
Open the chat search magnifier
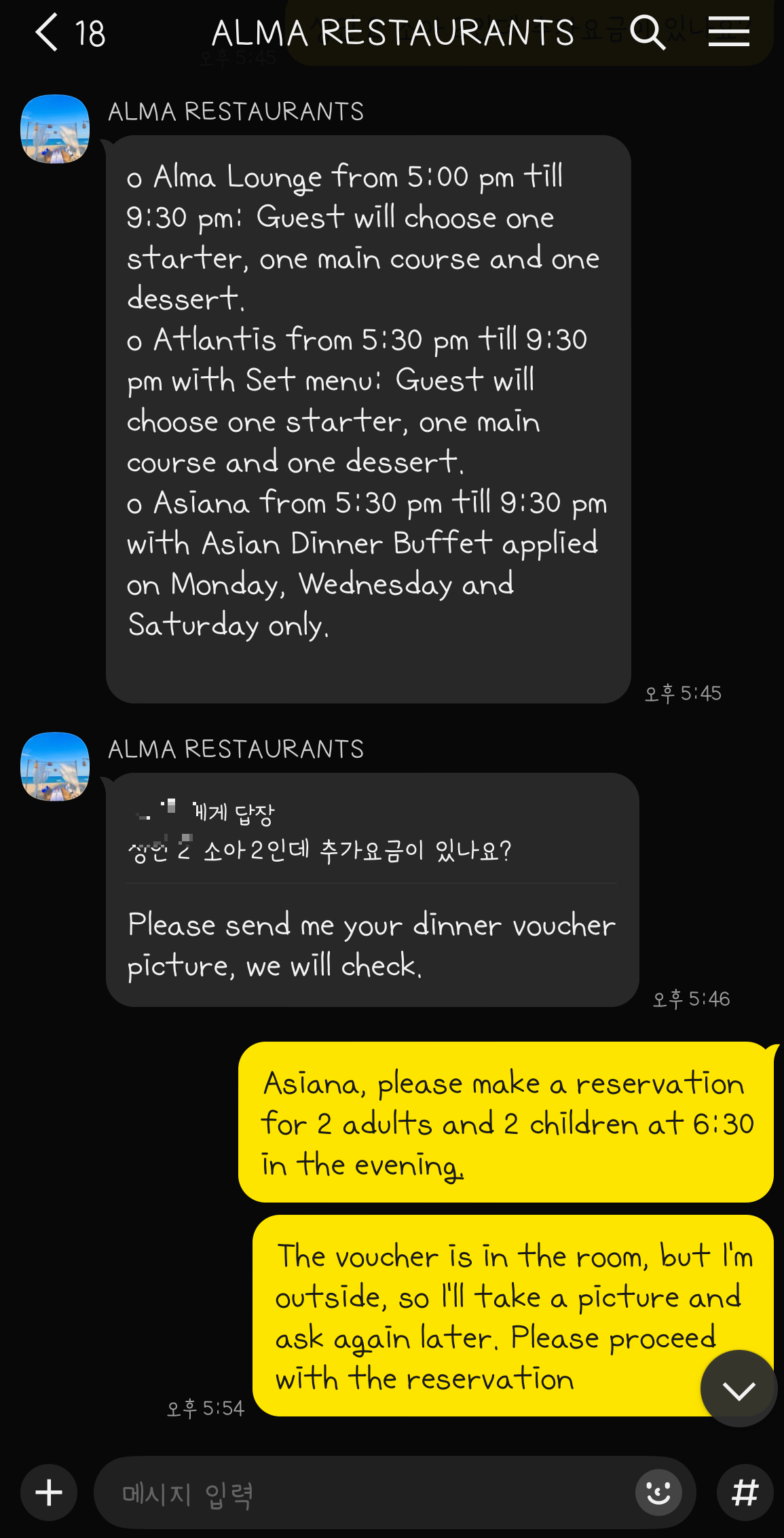pos(648,33)
